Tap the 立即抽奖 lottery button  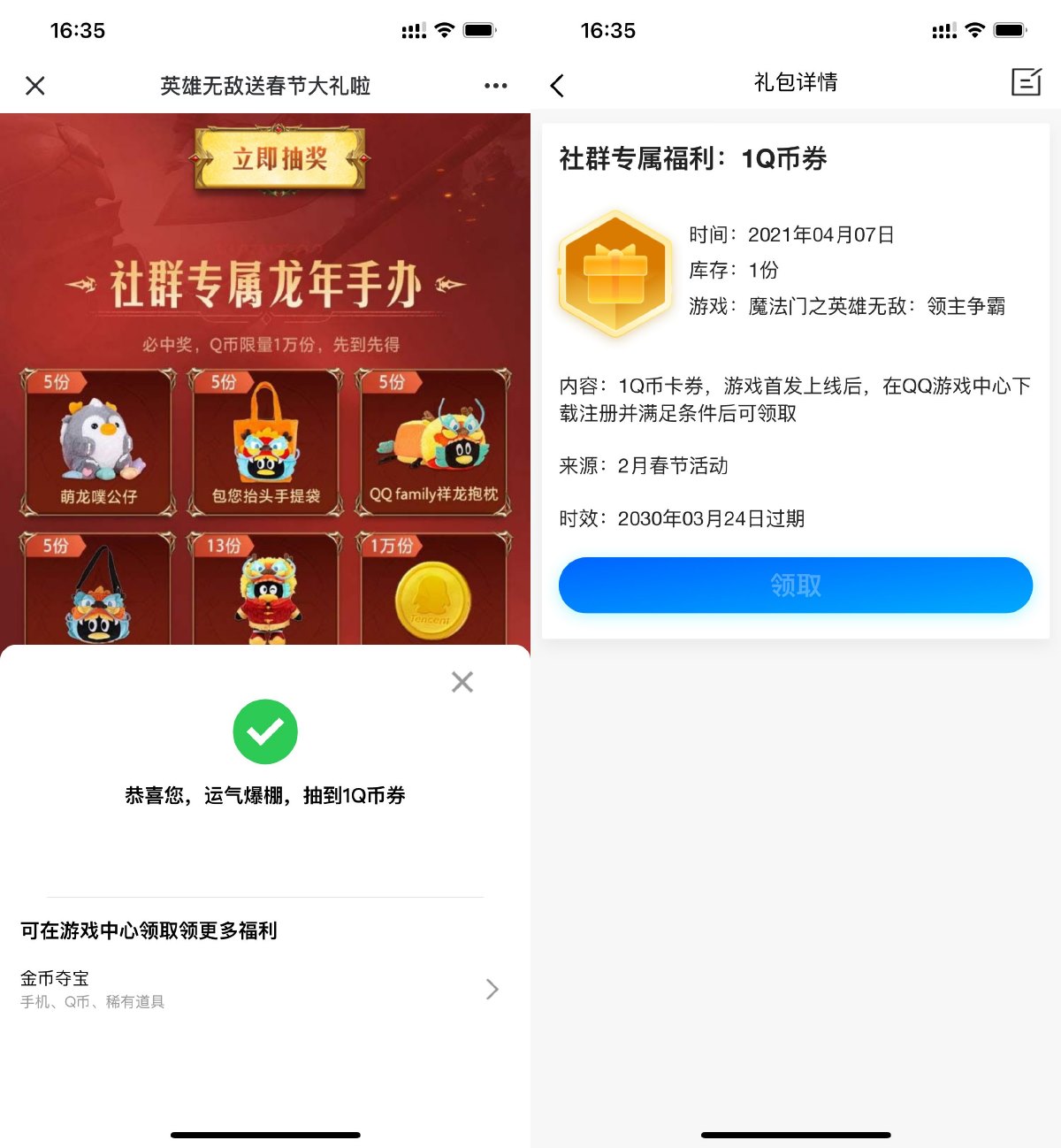279,159
